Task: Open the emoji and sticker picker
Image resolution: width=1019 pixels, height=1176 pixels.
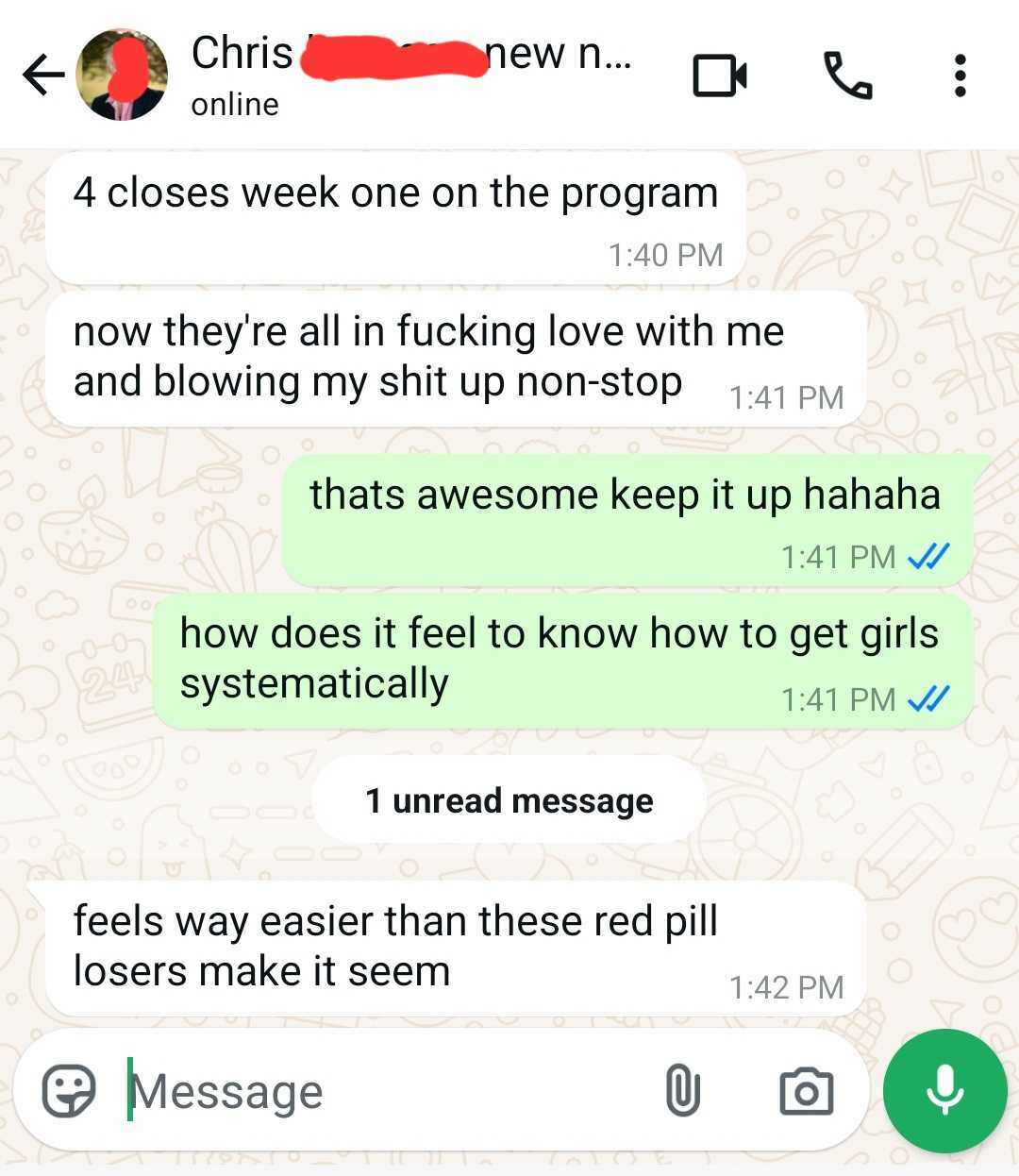Action: (69, 1091)
